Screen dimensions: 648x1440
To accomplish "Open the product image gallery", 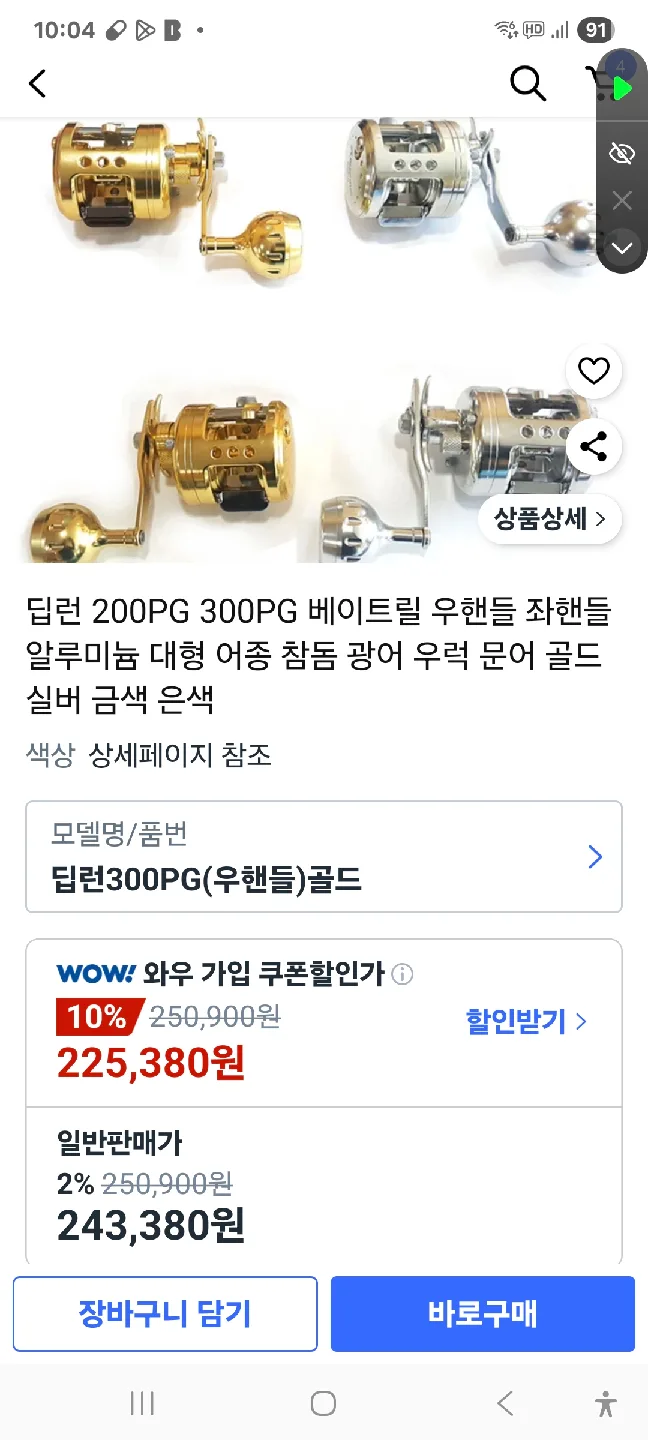I will click(300, 340).
